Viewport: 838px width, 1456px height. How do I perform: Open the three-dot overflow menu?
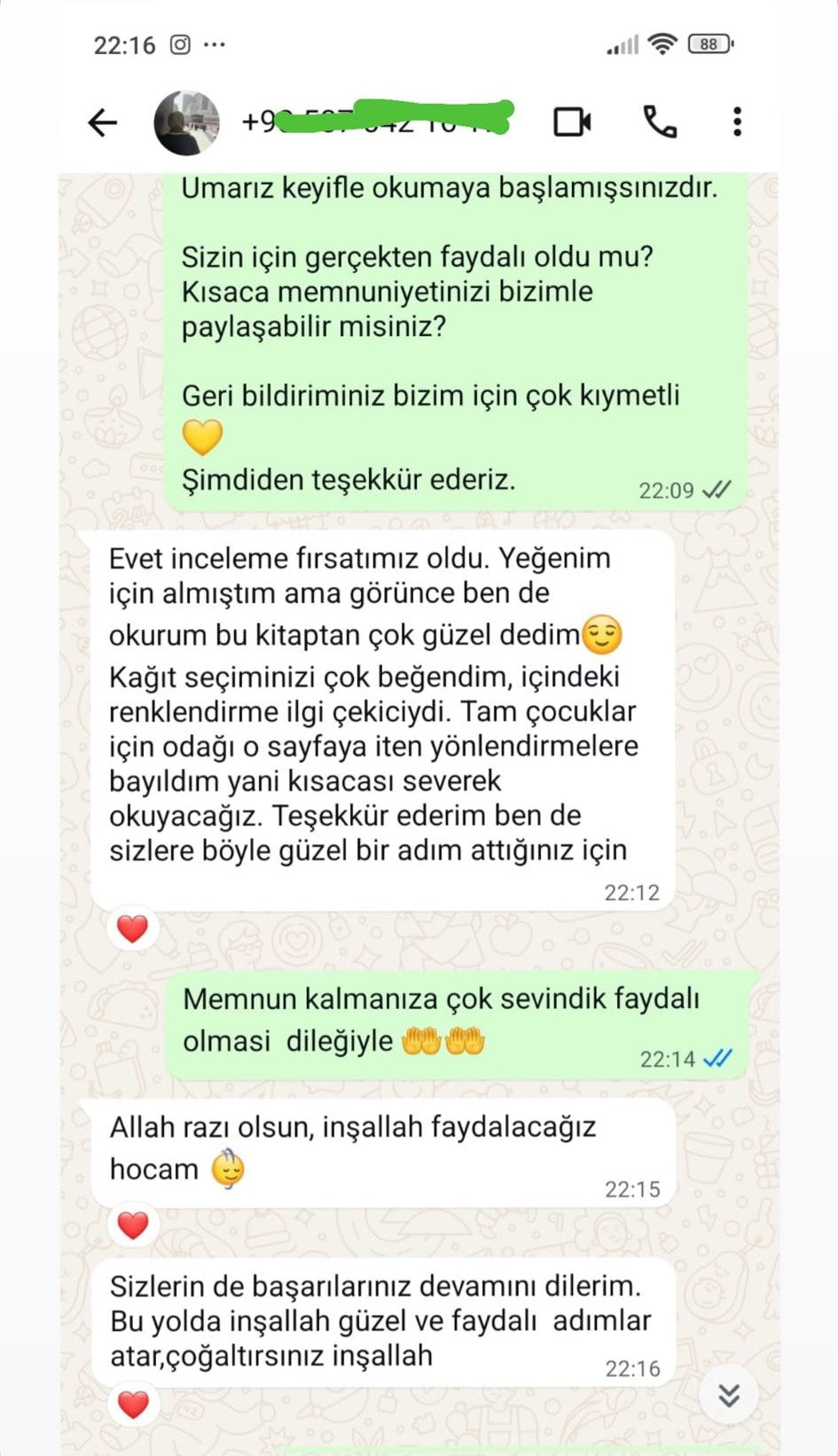(737, 122)
